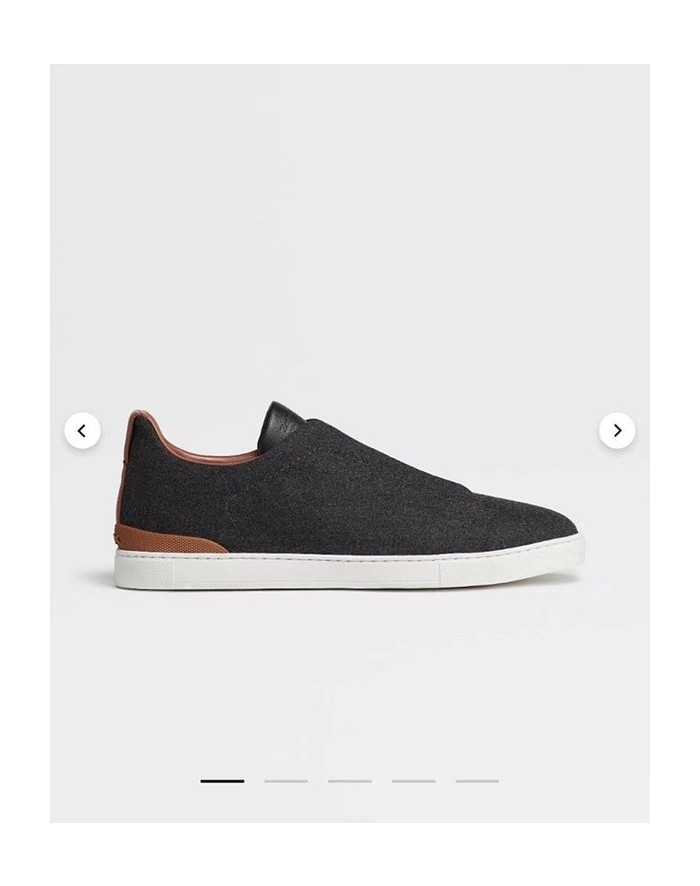Select the fourth image indicator
The width and height of the screenshot is (700, 886).
(413, 781)
